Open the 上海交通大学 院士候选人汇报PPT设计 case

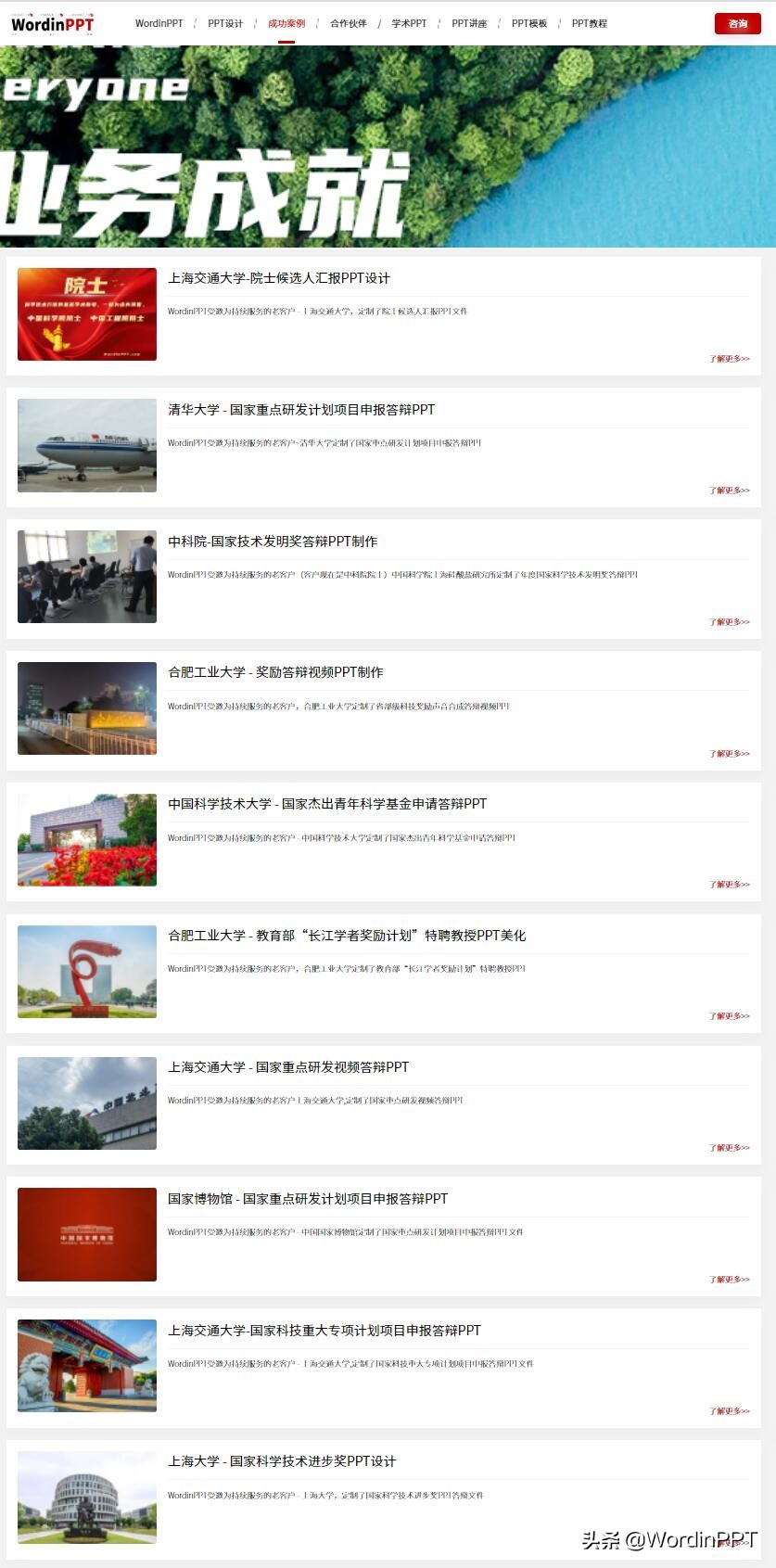(x=279, y=278)
